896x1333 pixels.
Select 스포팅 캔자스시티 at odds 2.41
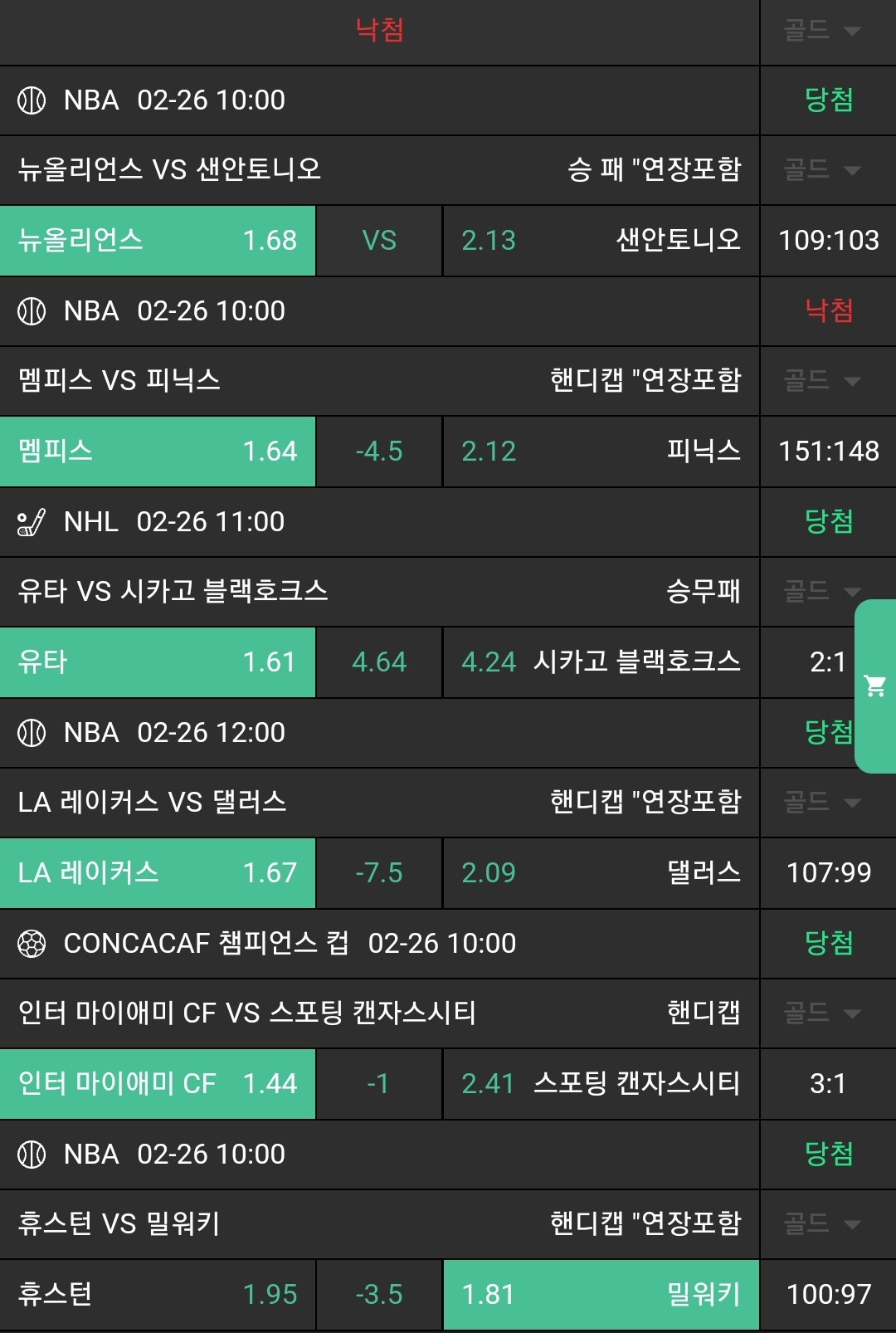click(x=601, y=1084)
